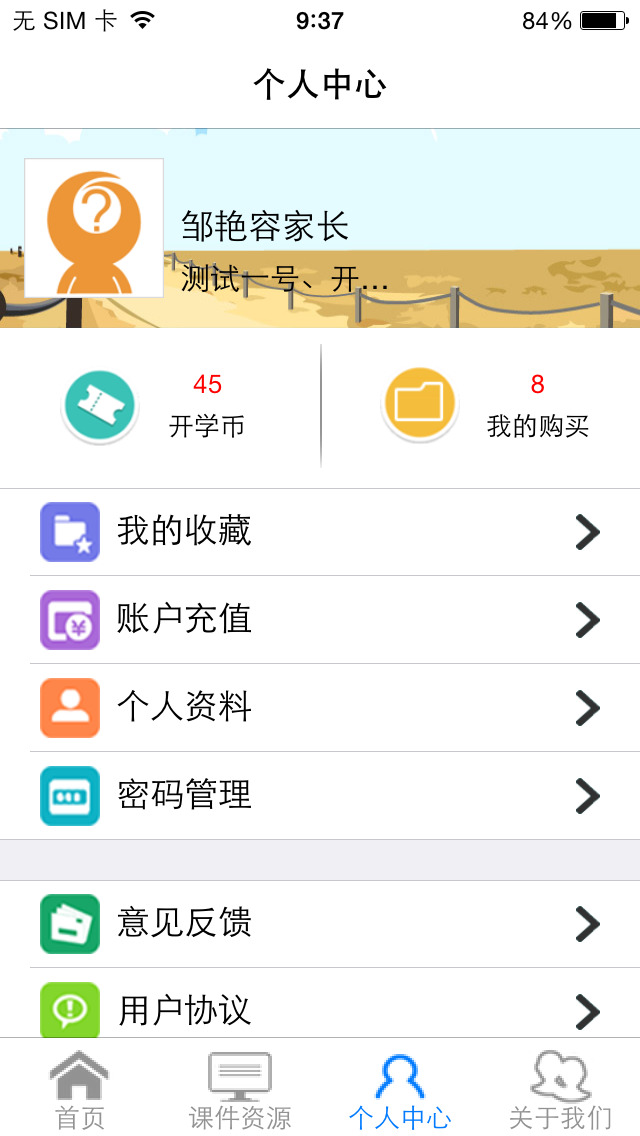640x1136 pixels.
Task: Select 意见反馈 feedback row
Action: pyautogui.click(x=320, y=924)
